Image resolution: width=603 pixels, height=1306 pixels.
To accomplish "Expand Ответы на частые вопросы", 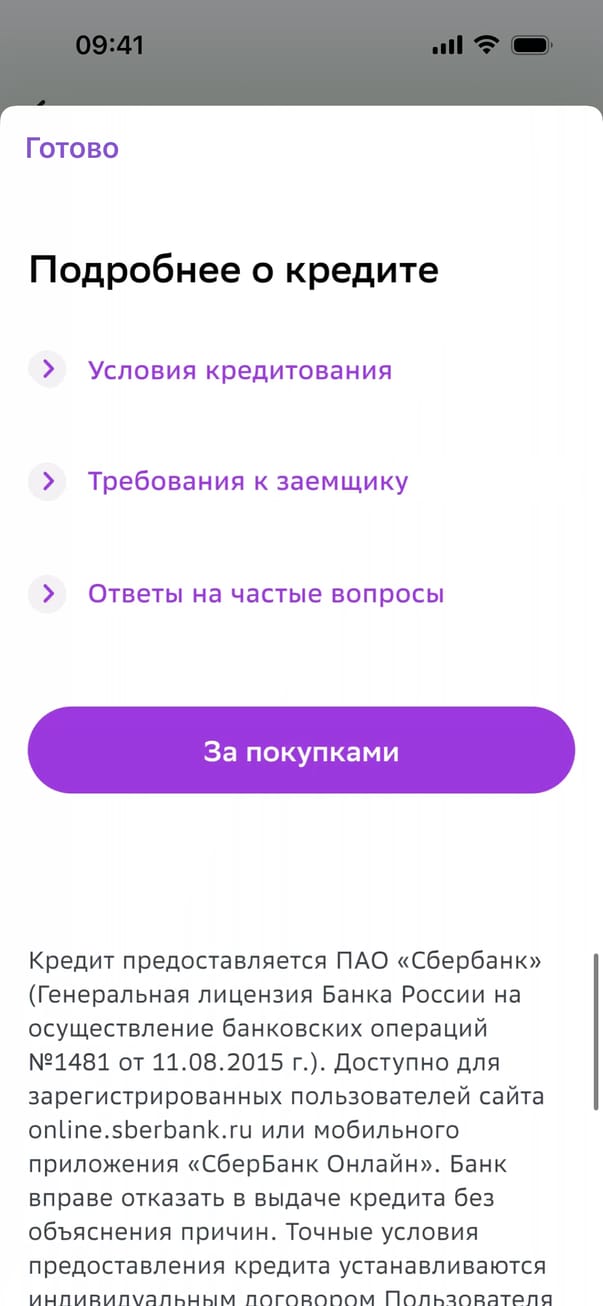I will [x=265, y=594].
